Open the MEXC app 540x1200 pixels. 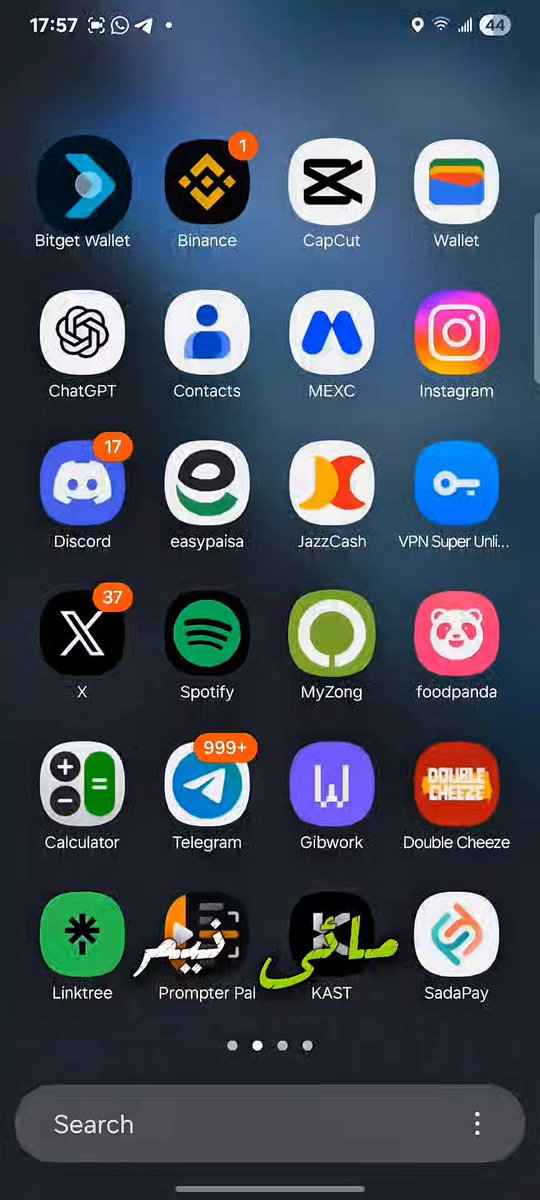(332, 333)
